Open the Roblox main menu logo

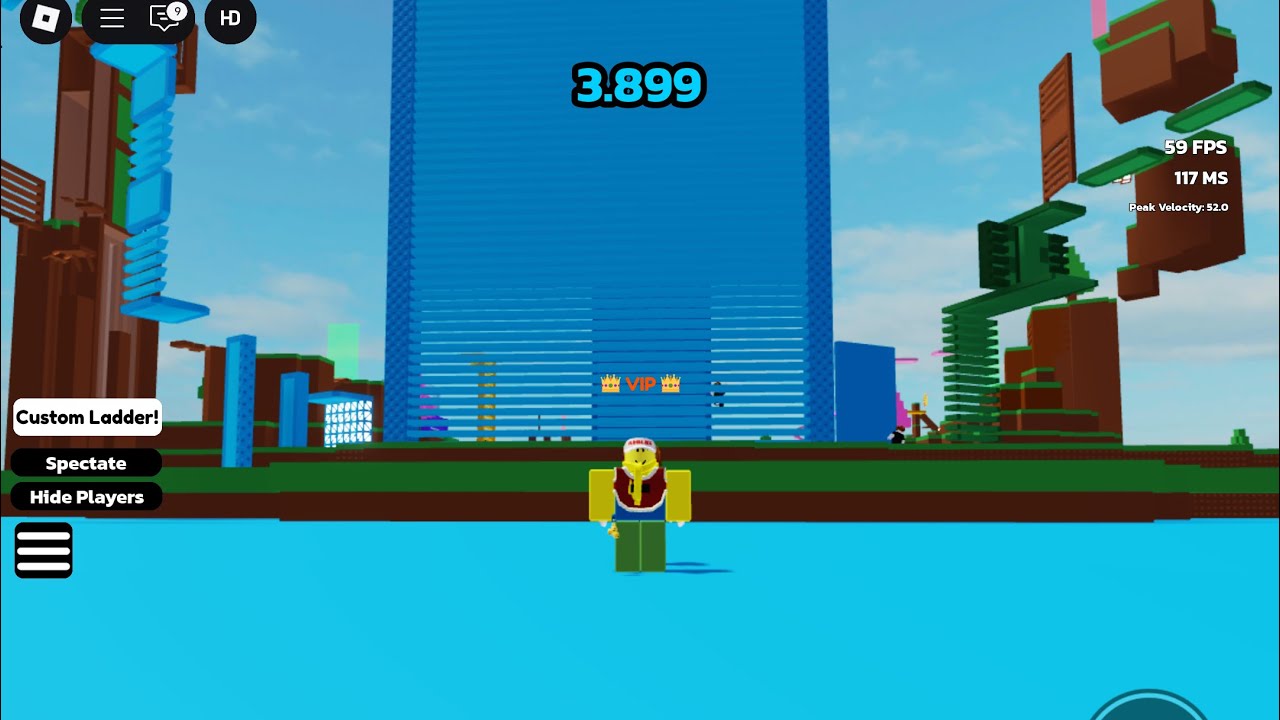coord(46,19)
